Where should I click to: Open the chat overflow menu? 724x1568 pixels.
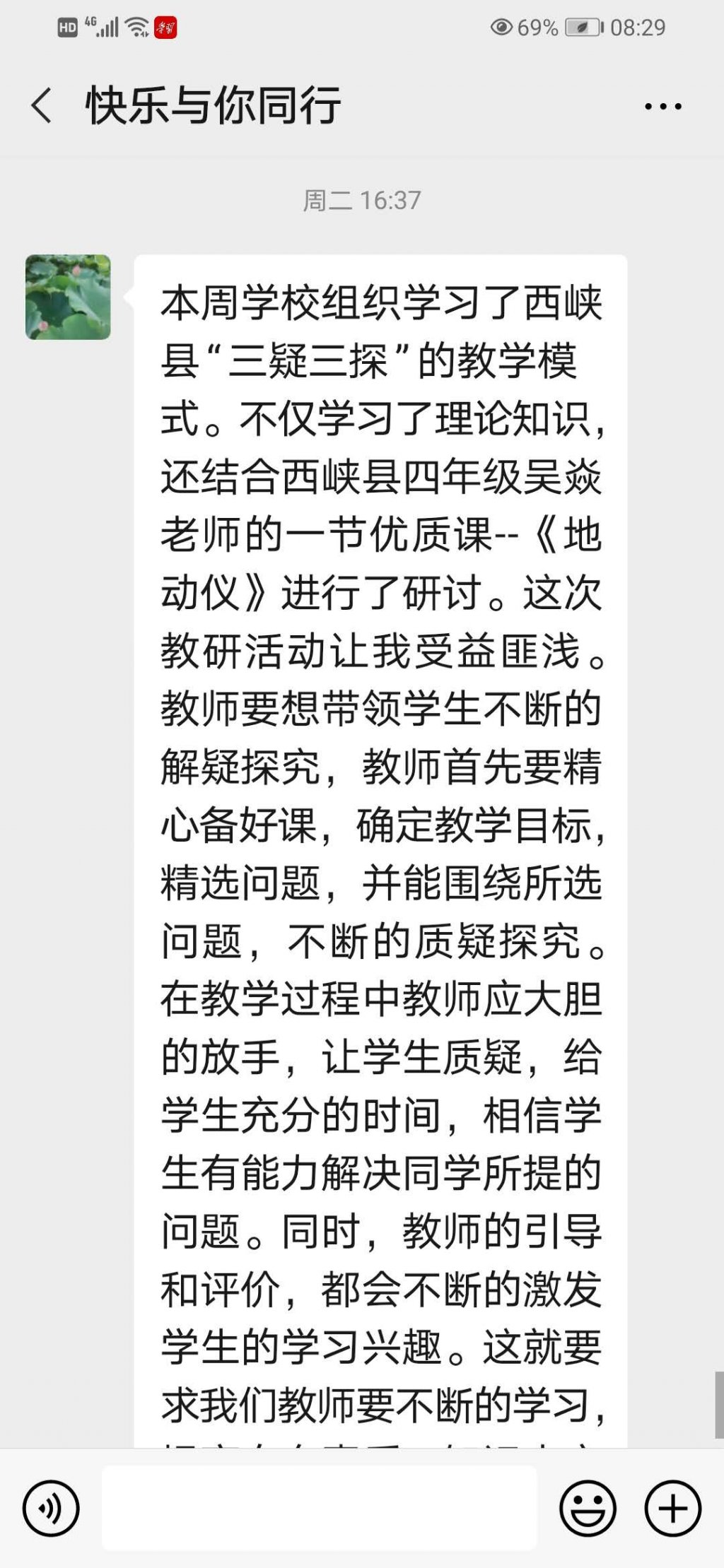tap(662, 107)
